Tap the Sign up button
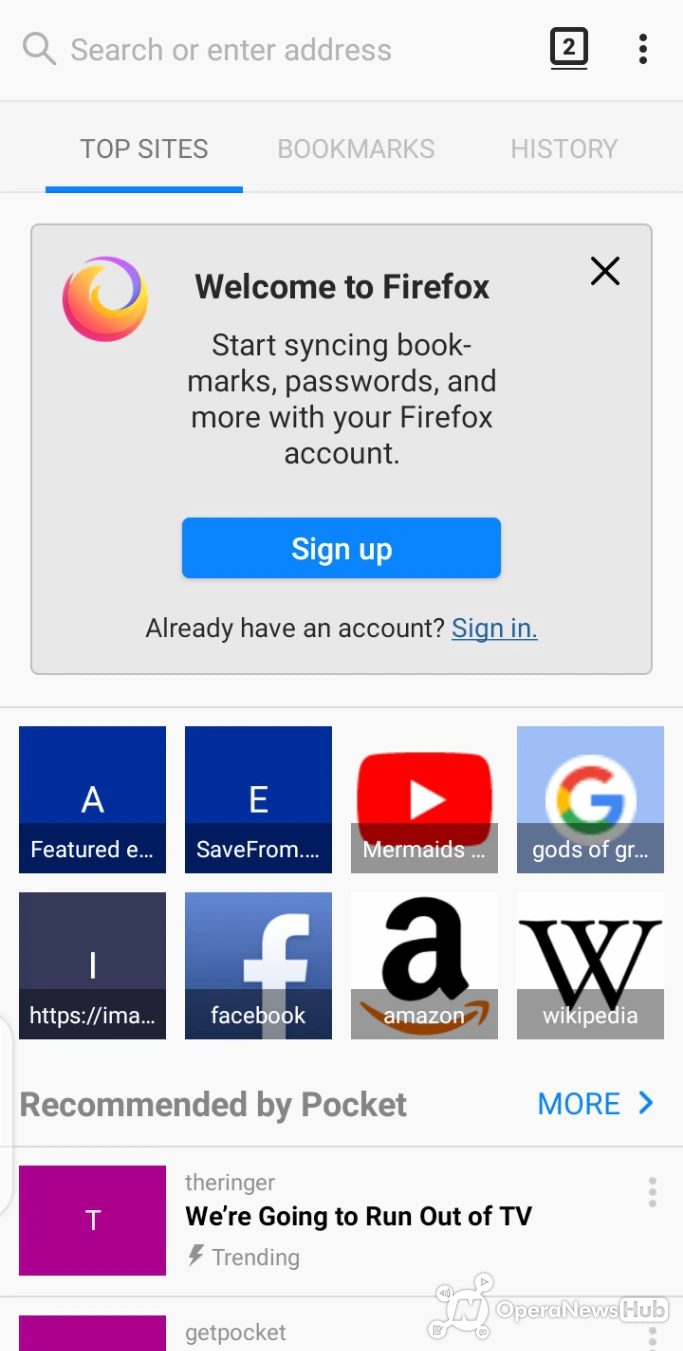Image resolution: width=683 pixels, height=1351 pixels. tap(341, 548)
